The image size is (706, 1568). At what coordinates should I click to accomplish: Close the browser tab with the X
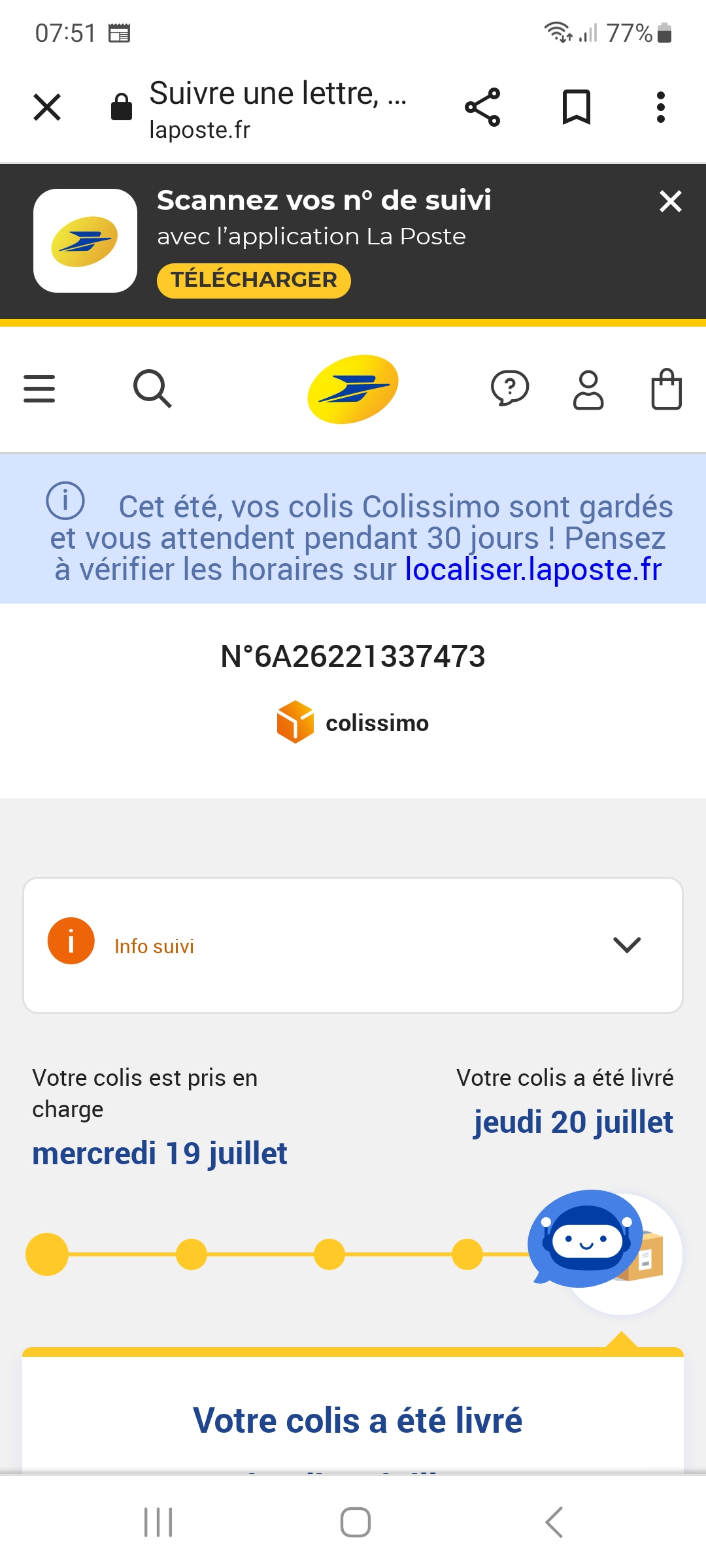pos(47,107)
